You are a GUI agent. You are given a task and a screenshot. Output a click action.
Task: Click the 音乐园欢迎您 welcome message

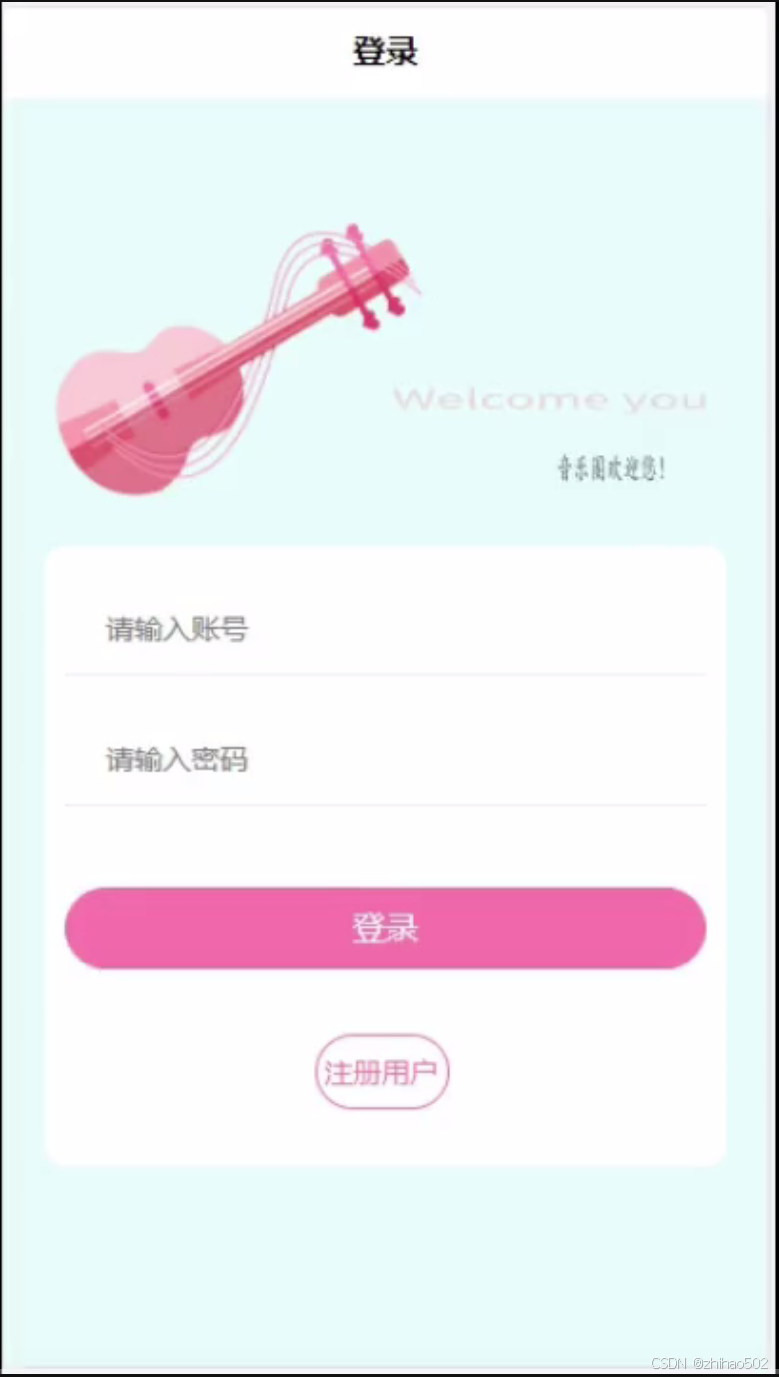[x=613, y=465]
